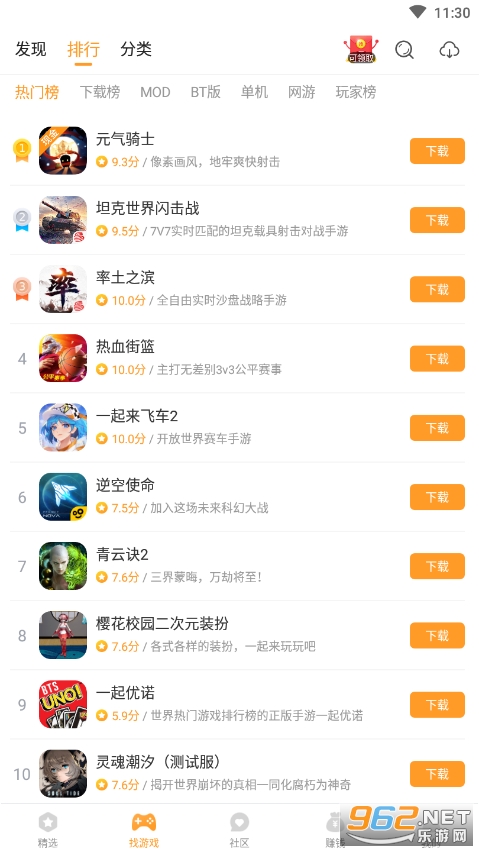Switch to the 分类 tab

[x=136, y=49]
